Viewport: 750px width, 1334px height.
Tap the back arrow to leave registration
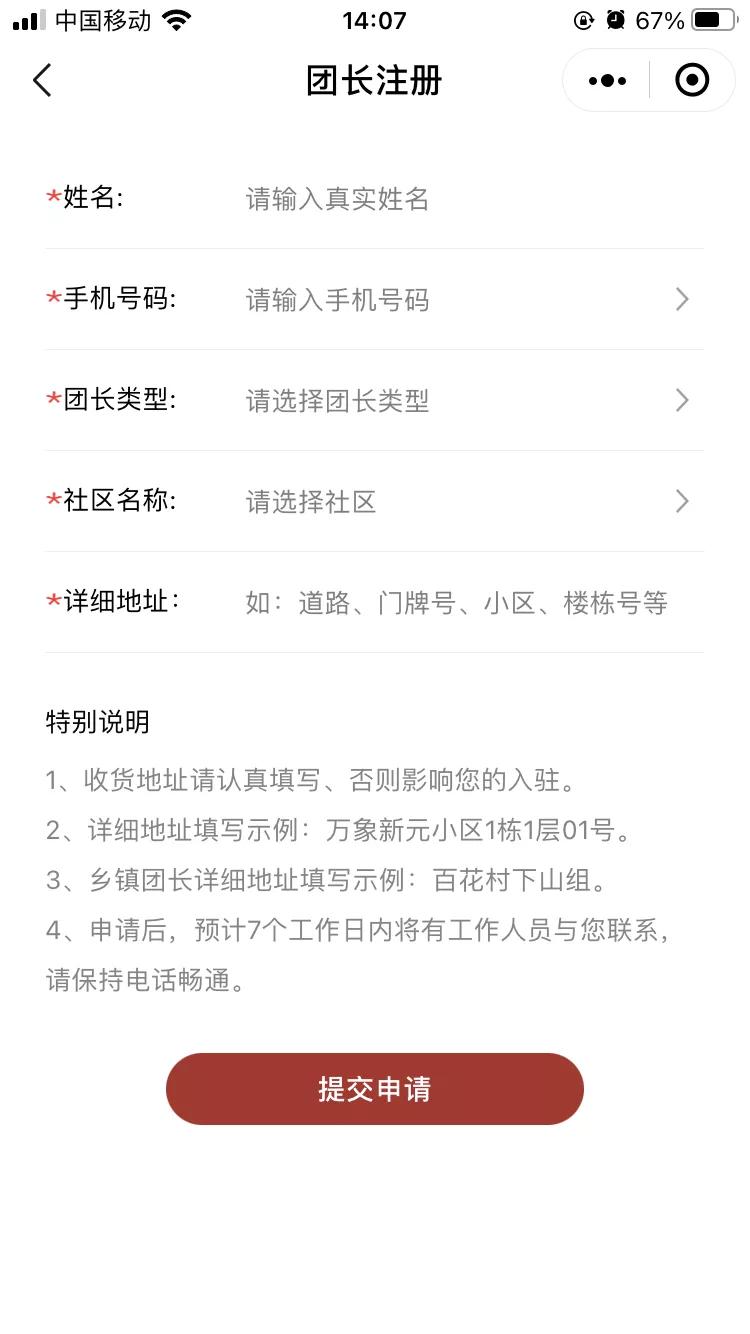pos(42,80)
